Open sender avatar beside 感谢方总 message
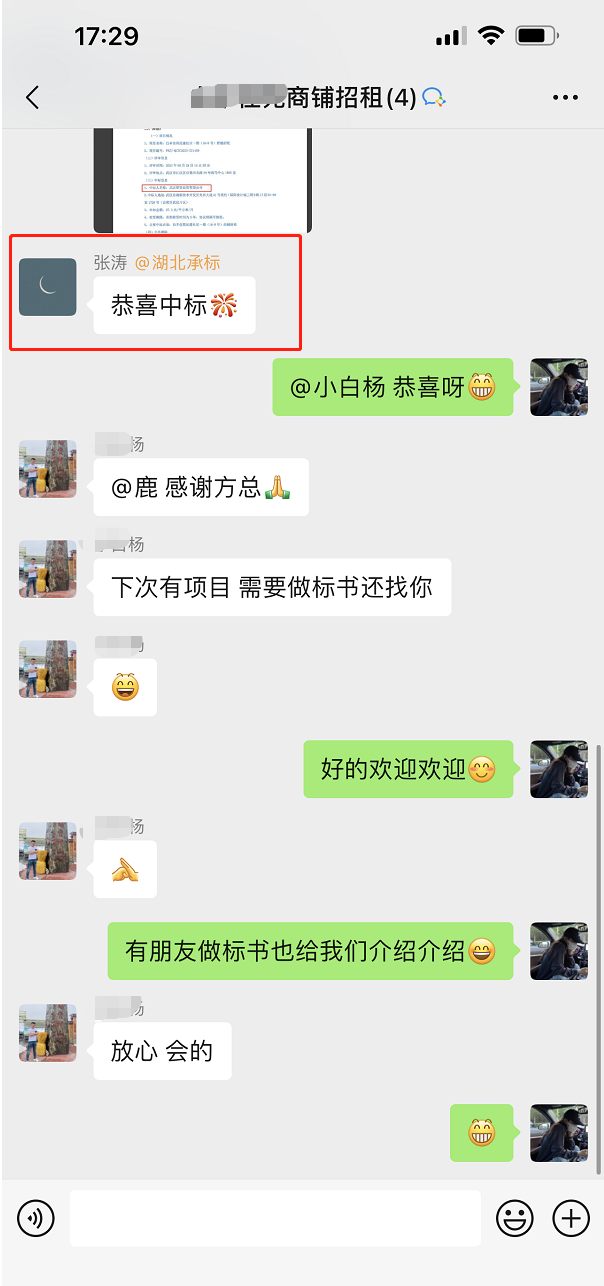Image resolution: width=604 pixels, height=1286 pixels. (x=48, y=469)
